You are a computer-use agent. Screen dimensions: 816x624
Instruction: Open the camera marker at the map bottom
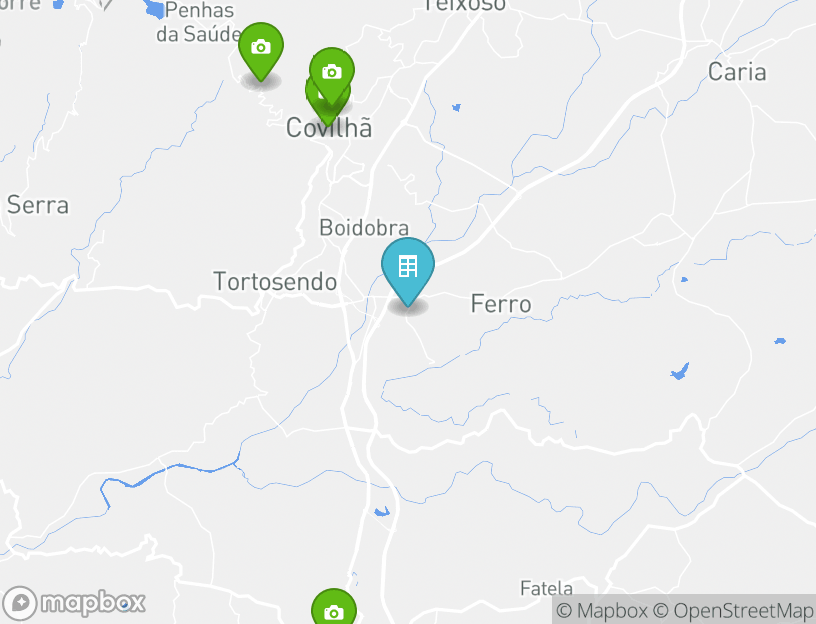tap(333, 611)
